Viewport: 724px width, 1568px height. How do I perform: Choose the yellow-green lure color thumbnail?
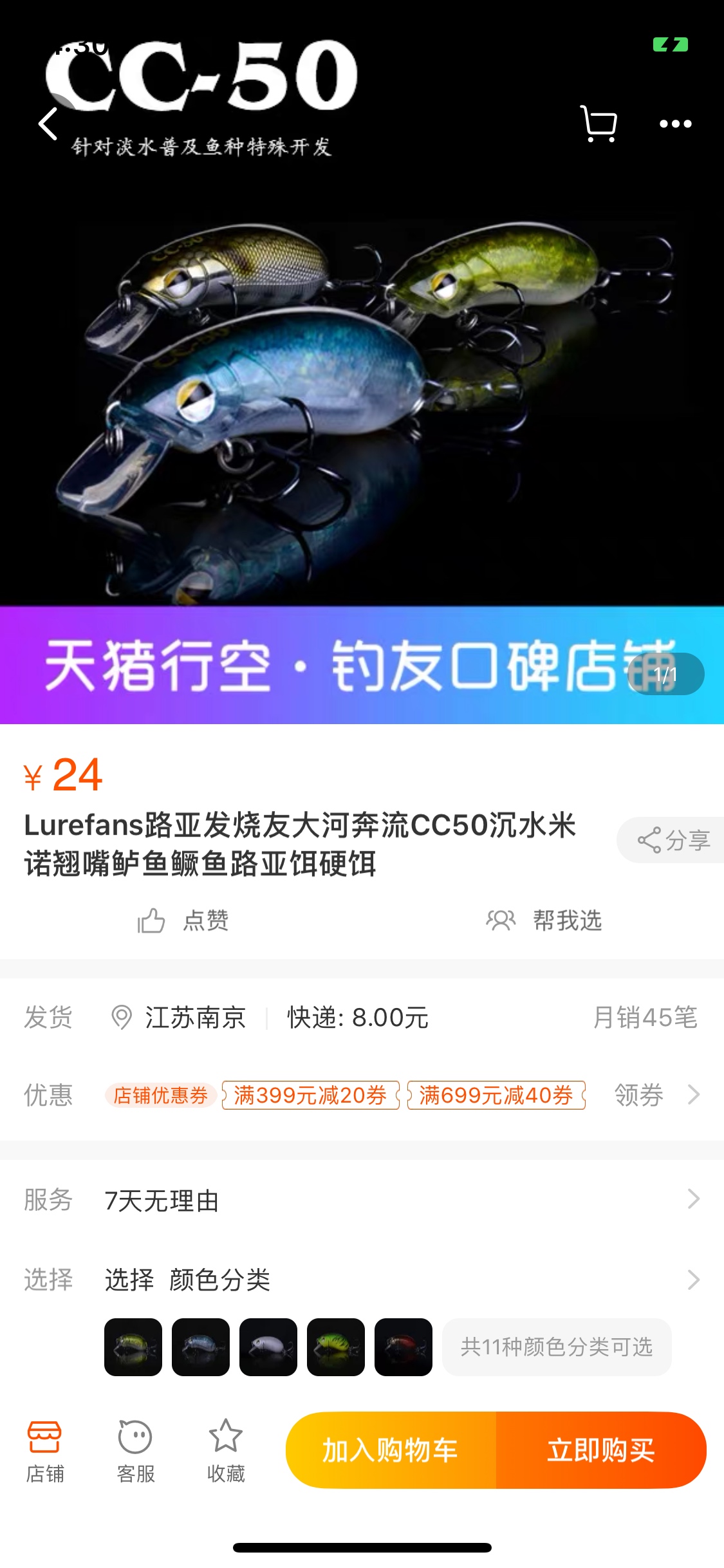tap(133, 1347)
